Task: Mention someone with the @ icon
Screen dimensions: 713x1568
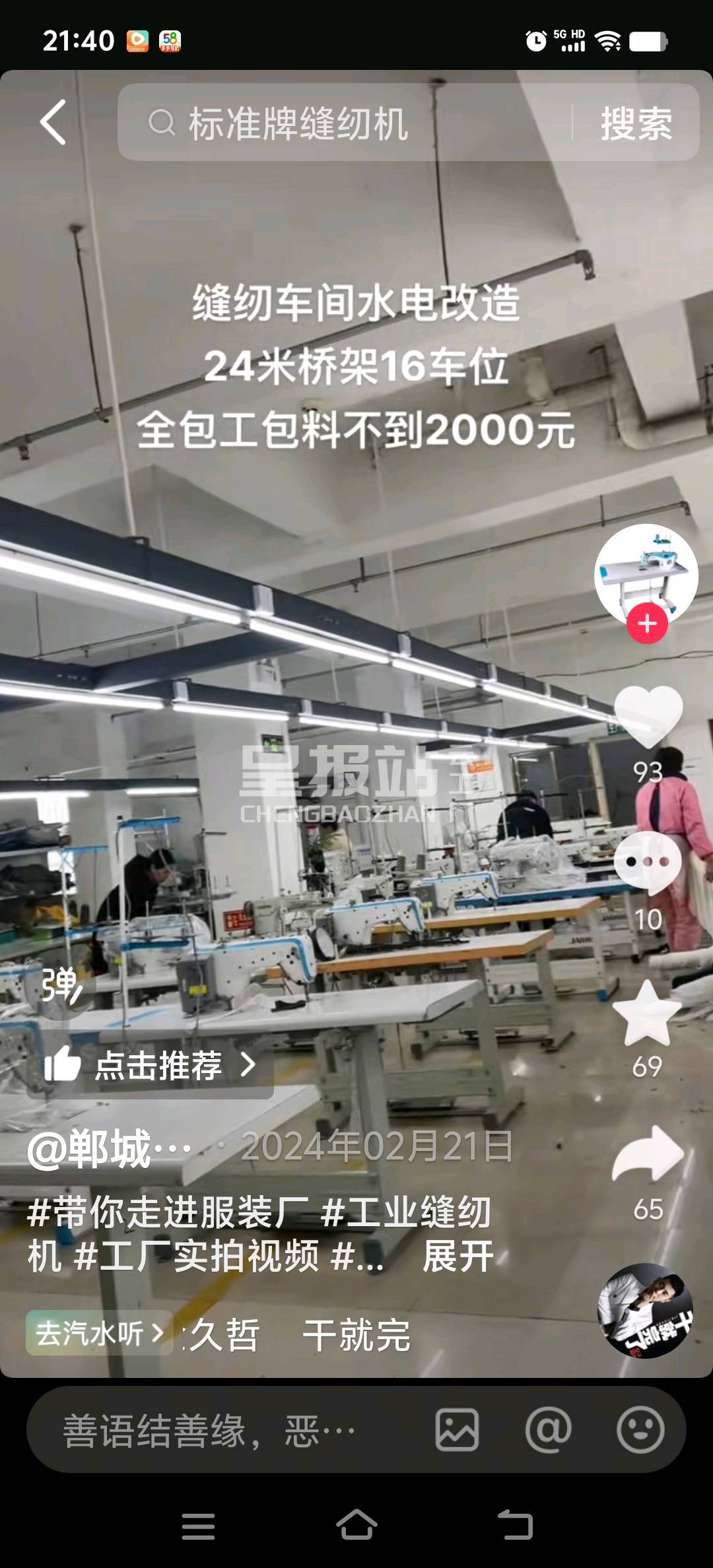Action: [548, 1430]
